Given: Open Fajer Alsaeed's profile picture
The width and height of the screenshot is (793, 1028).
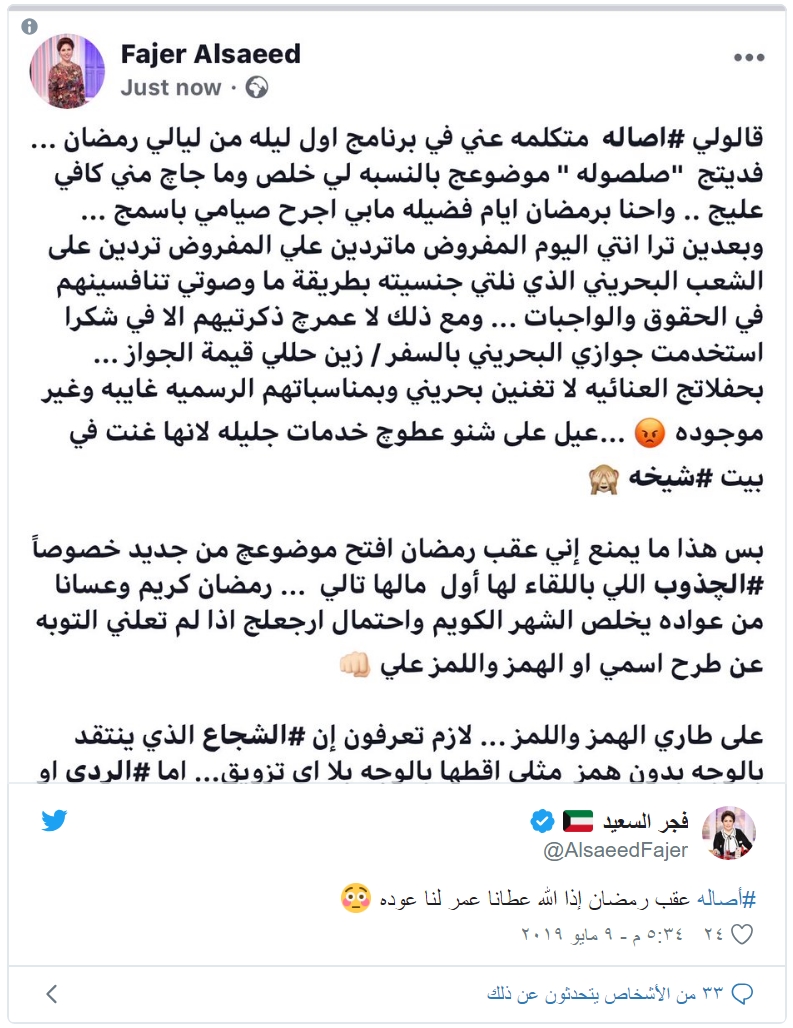Looking at the screenshot, I should coord(68,71).
